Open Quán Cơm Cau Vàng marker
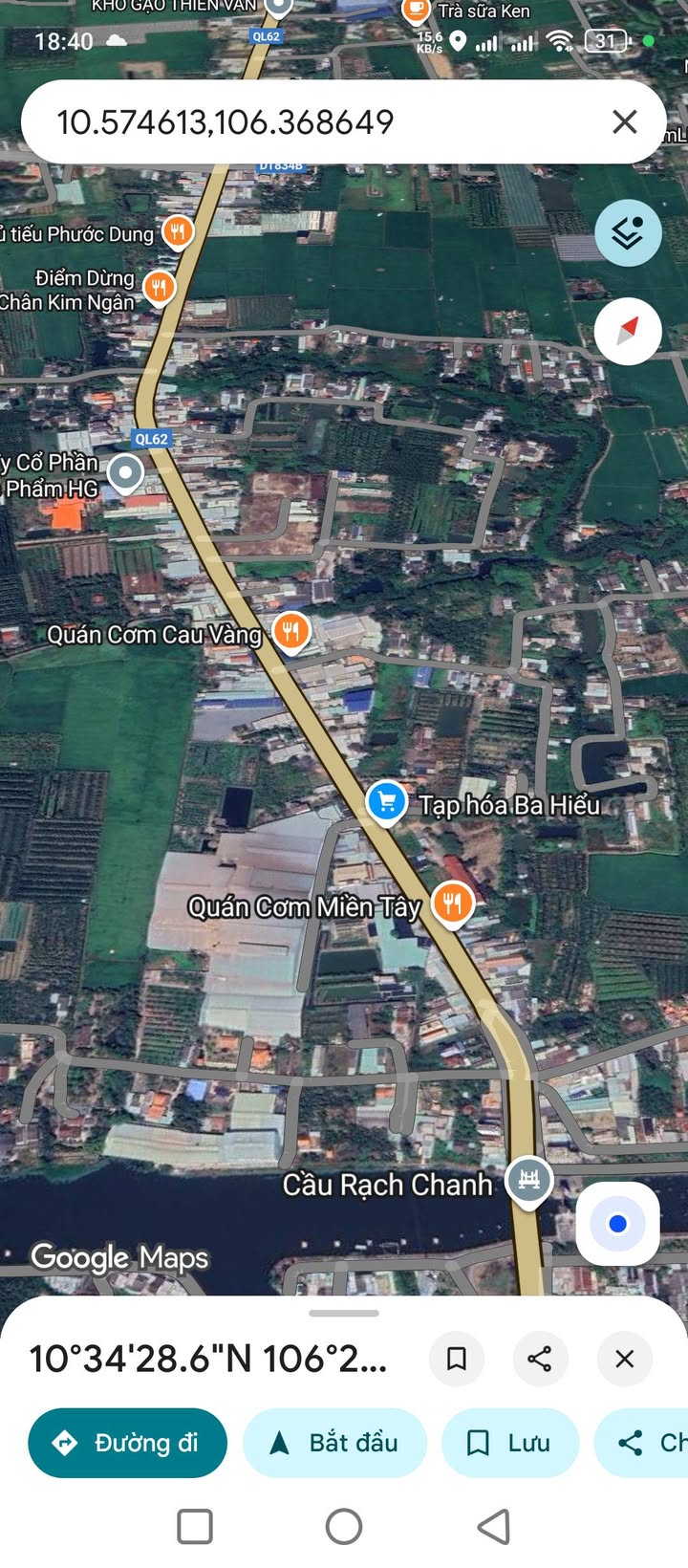Screen dimensions: 688x1568 coord(290,631)
